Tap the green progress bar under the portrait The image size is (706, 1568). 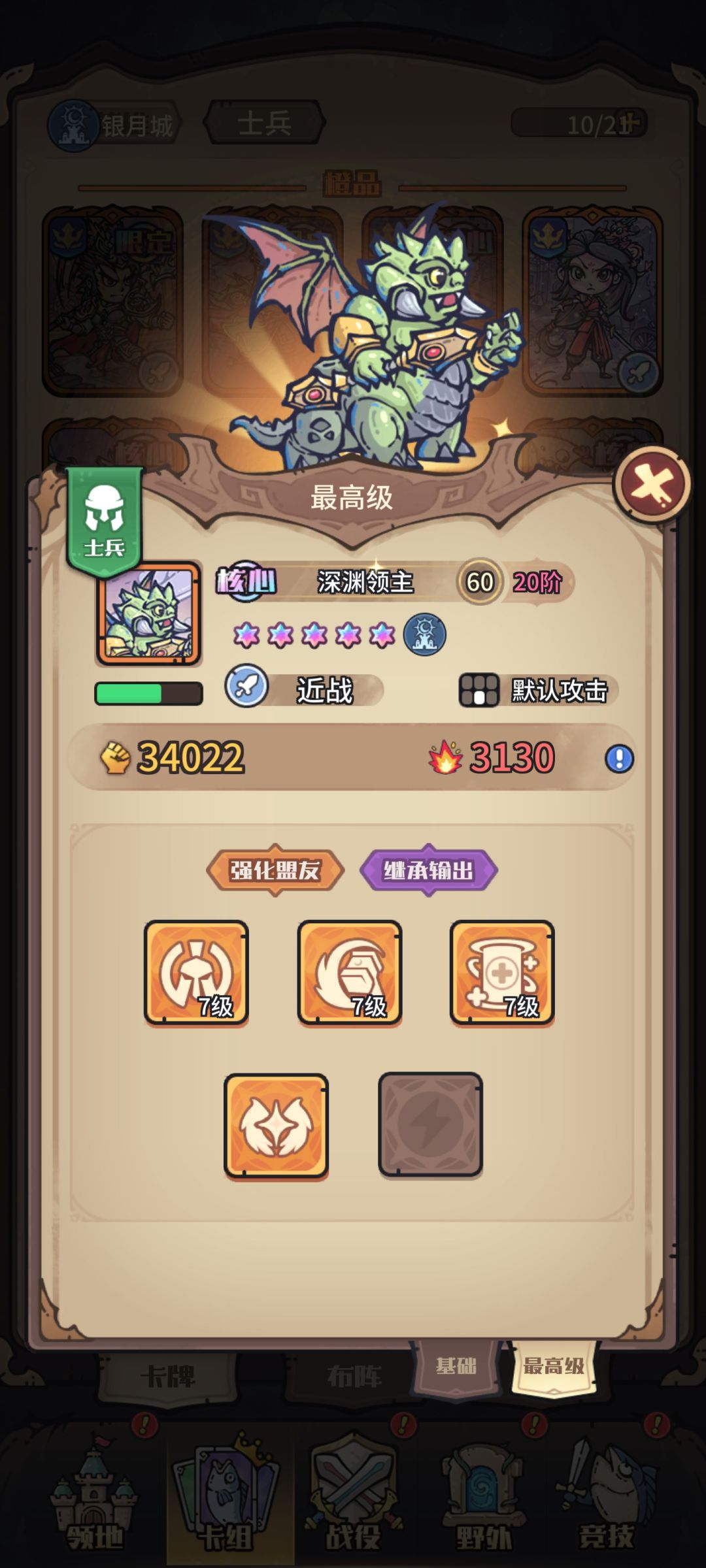pos(149,693)
